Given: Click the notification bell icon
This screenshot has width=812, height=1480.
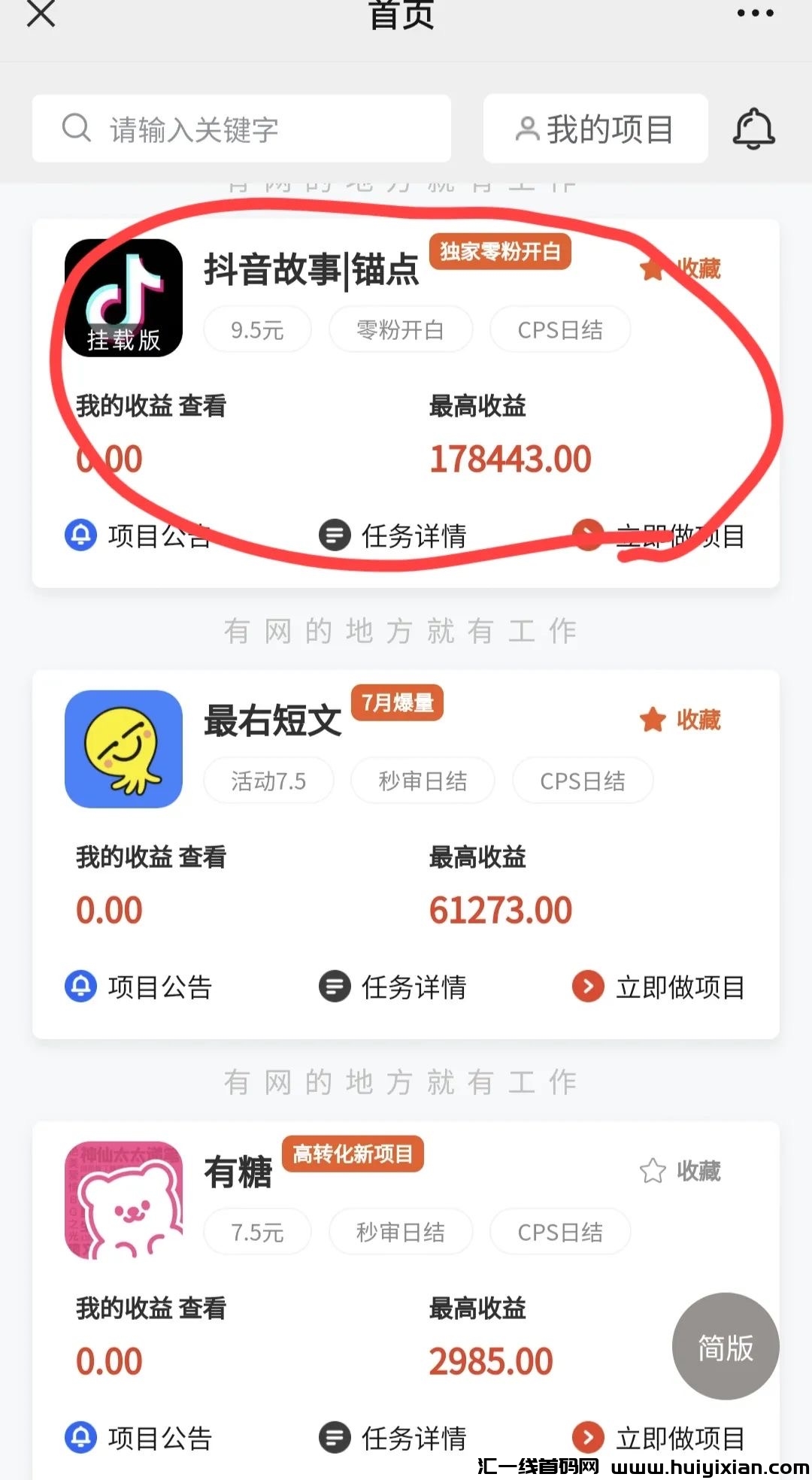Looking at the screenshot, I should pyautogui.click(x=753, y=128).
